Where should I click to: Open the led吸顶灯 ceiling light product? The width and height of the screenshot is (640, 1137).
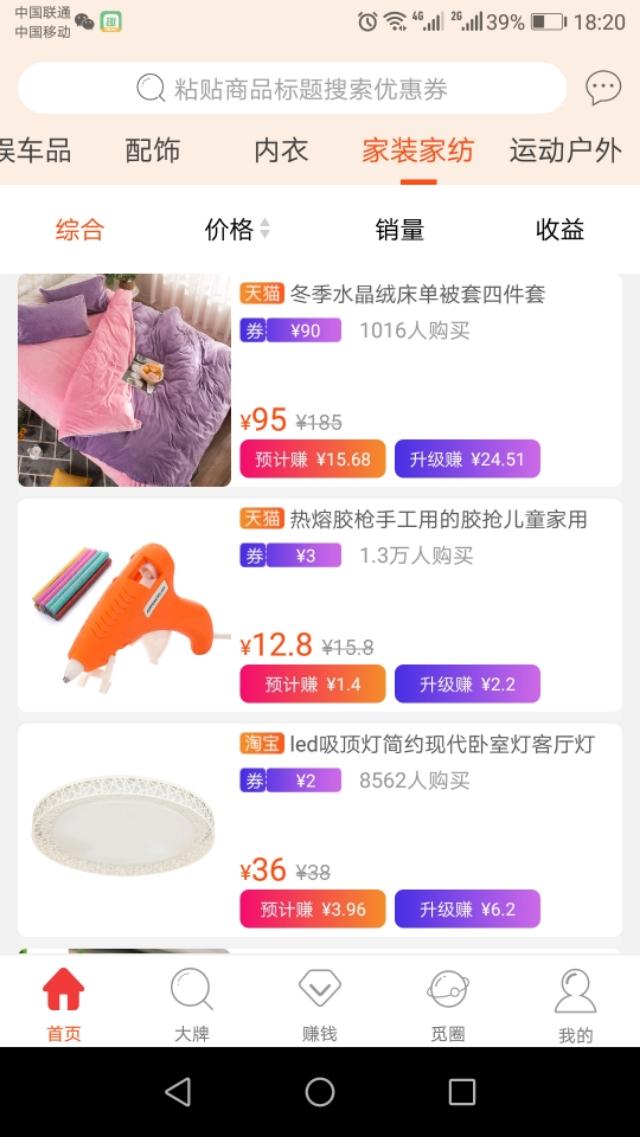442,745
